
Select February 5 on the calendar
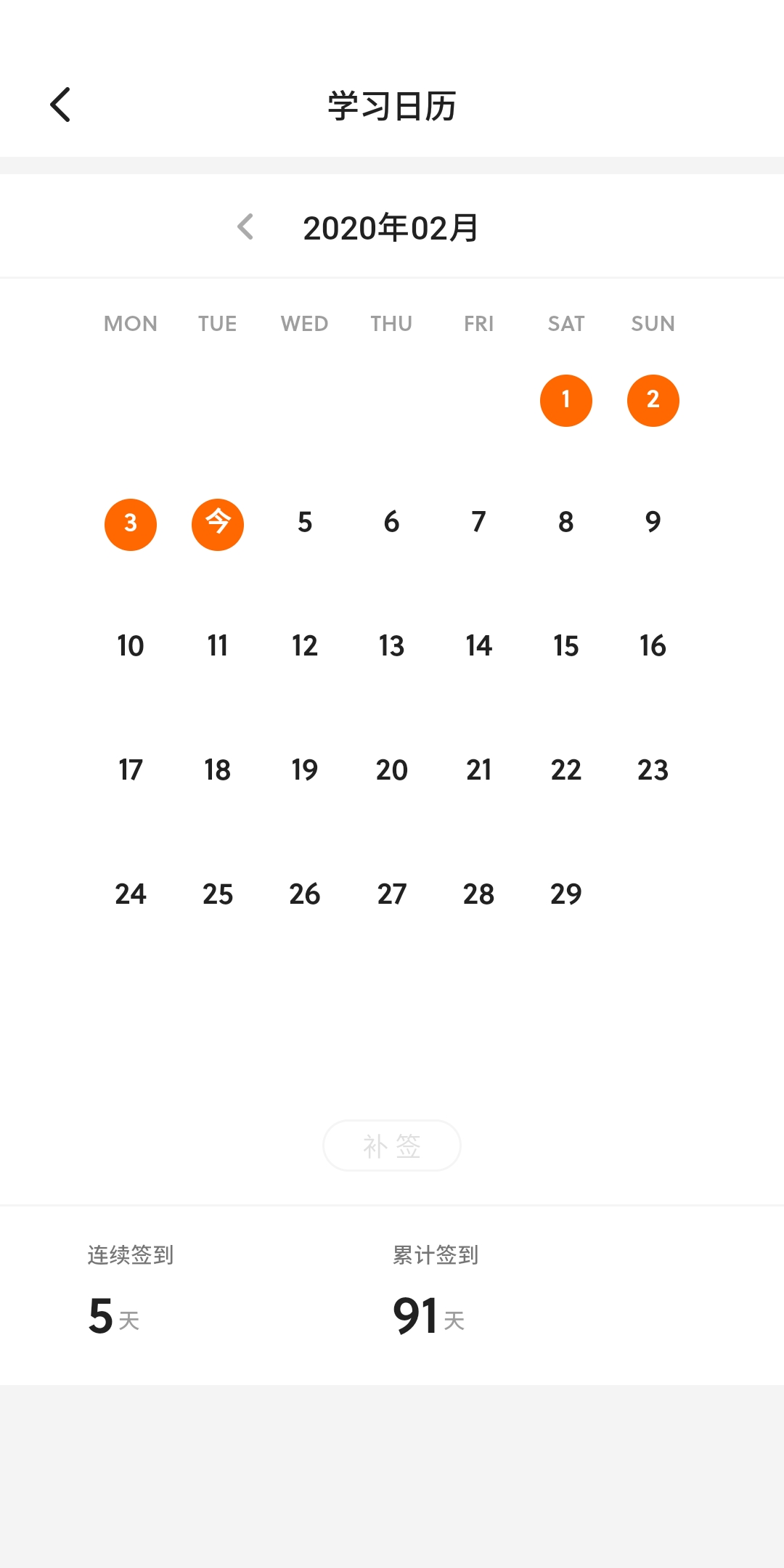click(x=305, y=523)
